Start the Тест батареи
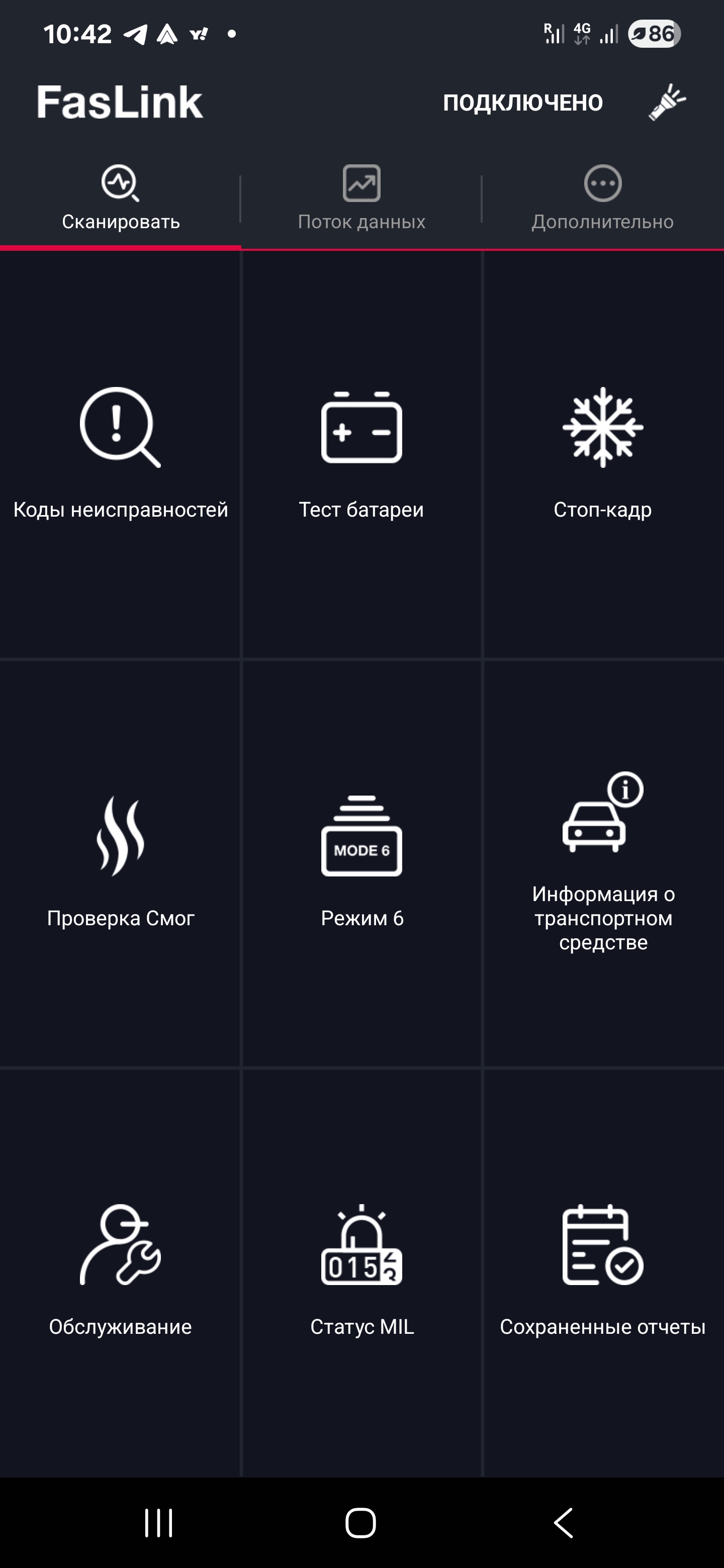Image resolution: width=724 pixels, height=1568 pixels. tap(361, 453)
